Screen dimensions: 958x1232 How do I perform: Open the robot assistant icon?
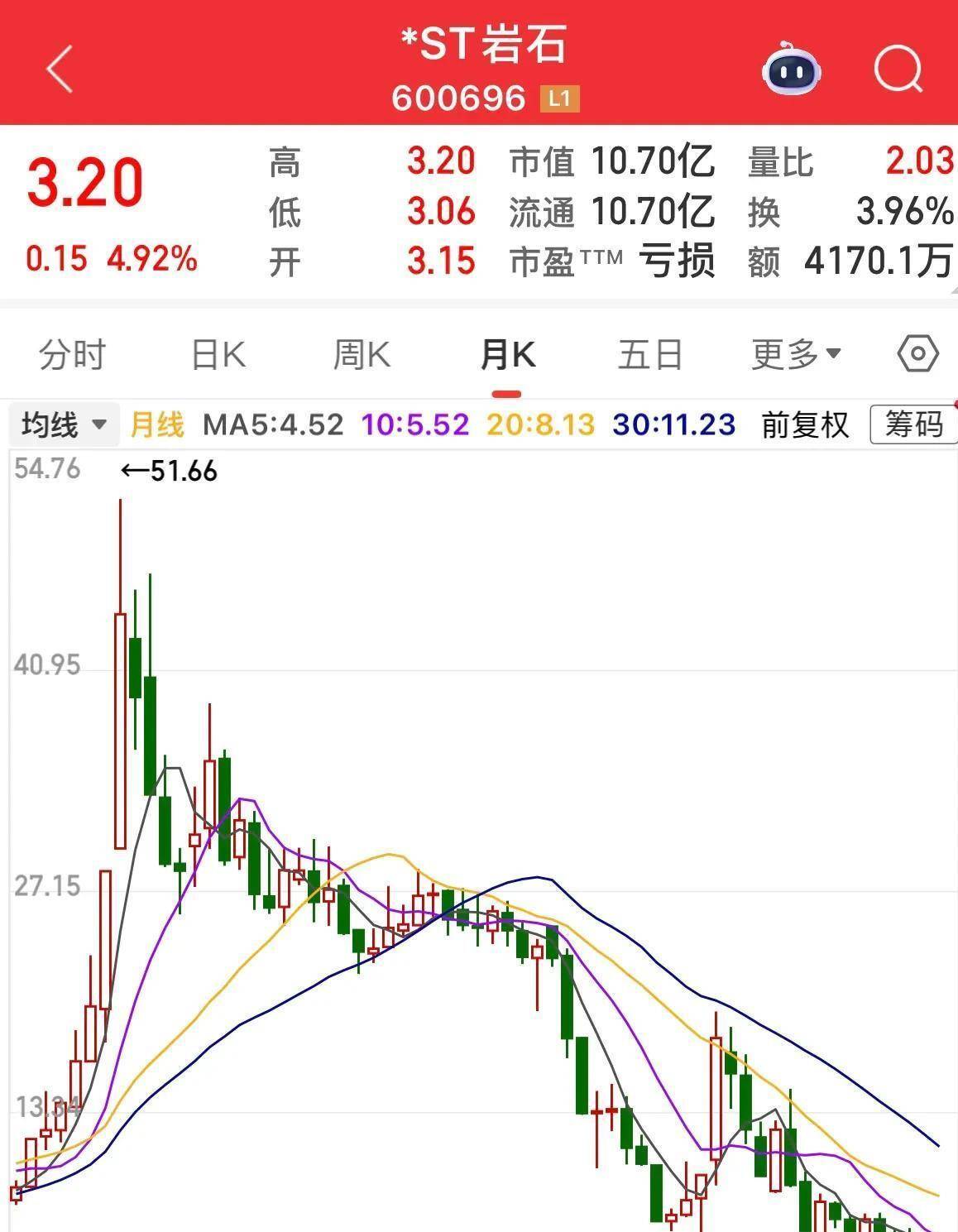coord(791,70)
